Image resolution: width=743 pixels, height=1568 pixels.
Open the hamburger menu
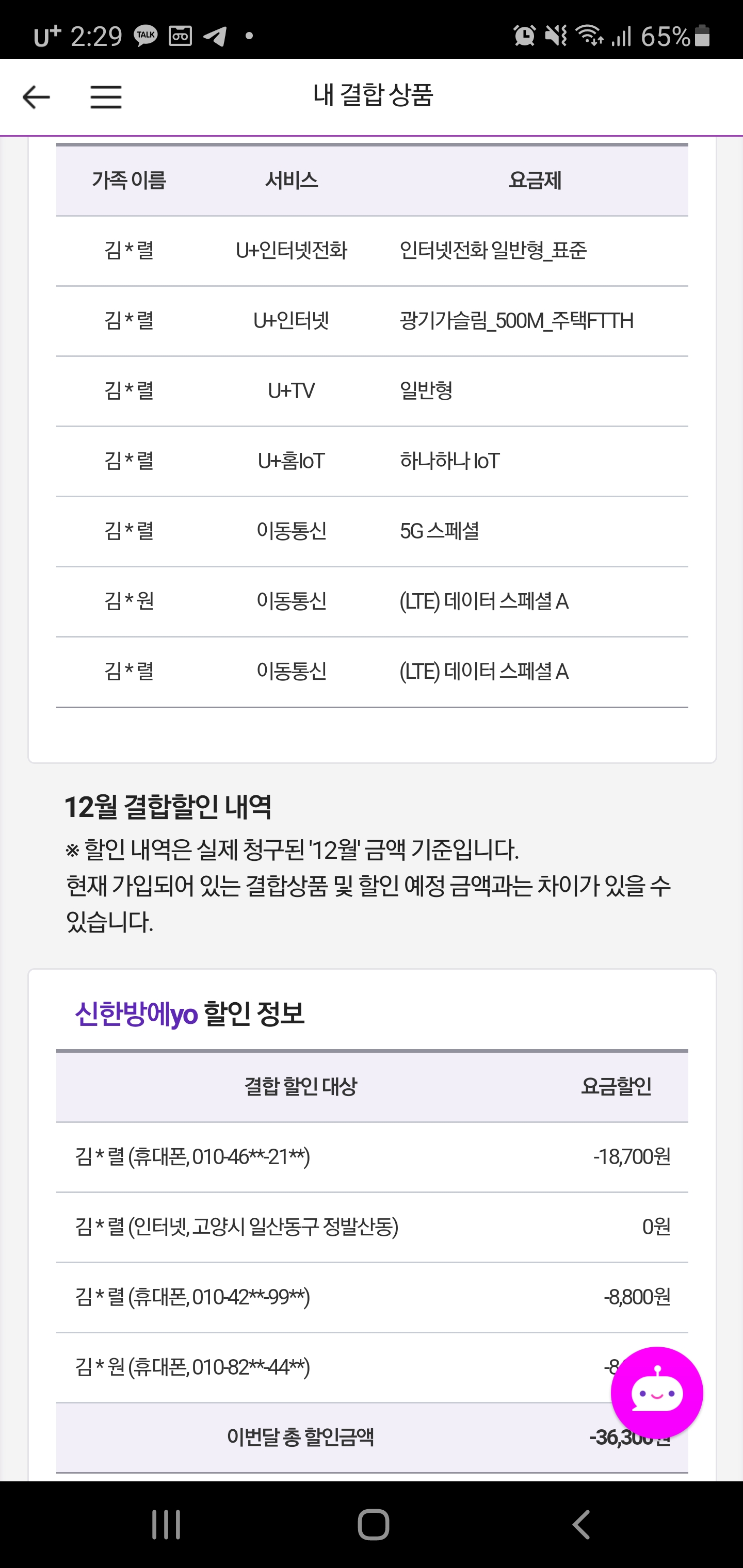106,97
